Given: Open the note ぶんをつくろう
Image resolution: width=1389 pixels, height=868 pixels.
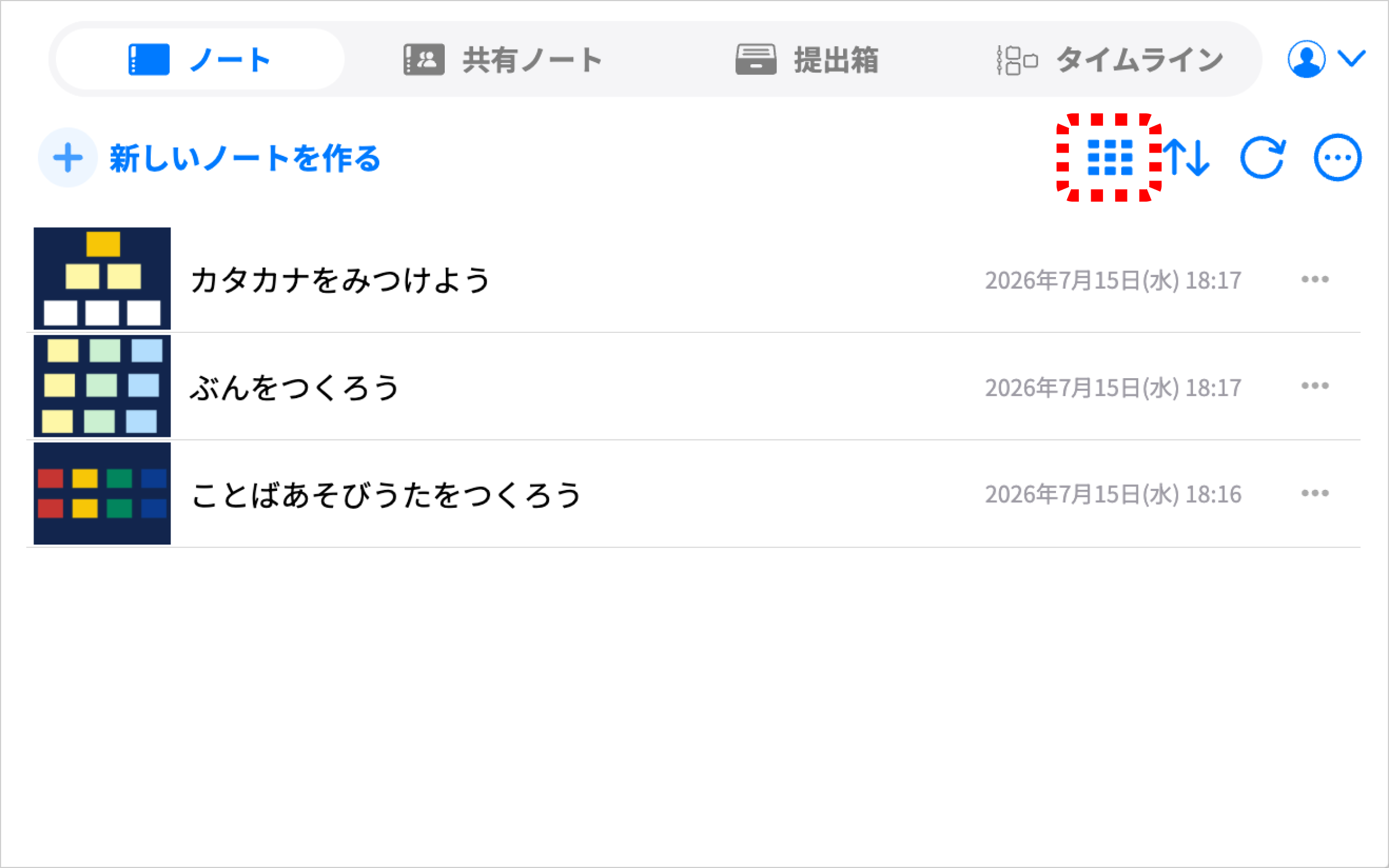Looking at the screenshot, I should (x=693, y=387).
